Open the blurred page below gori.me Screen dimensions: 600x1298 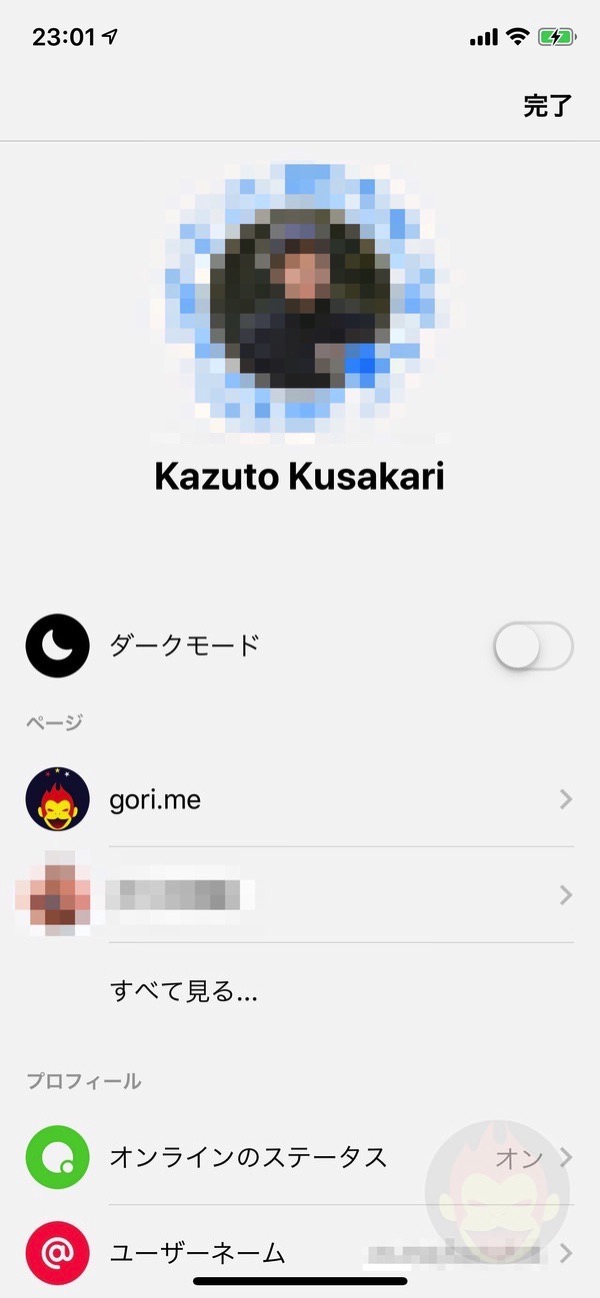tap(300, 895)
